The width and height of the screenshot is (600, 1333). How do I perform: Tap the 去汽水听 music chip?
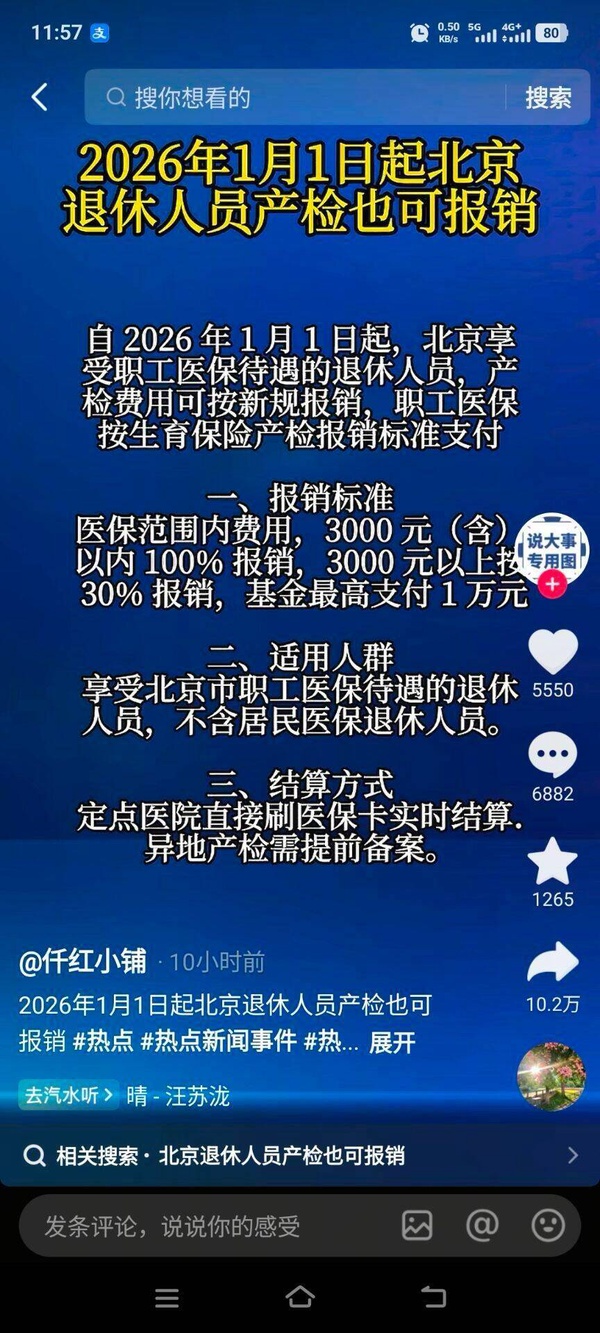[x=69, y=1095]
